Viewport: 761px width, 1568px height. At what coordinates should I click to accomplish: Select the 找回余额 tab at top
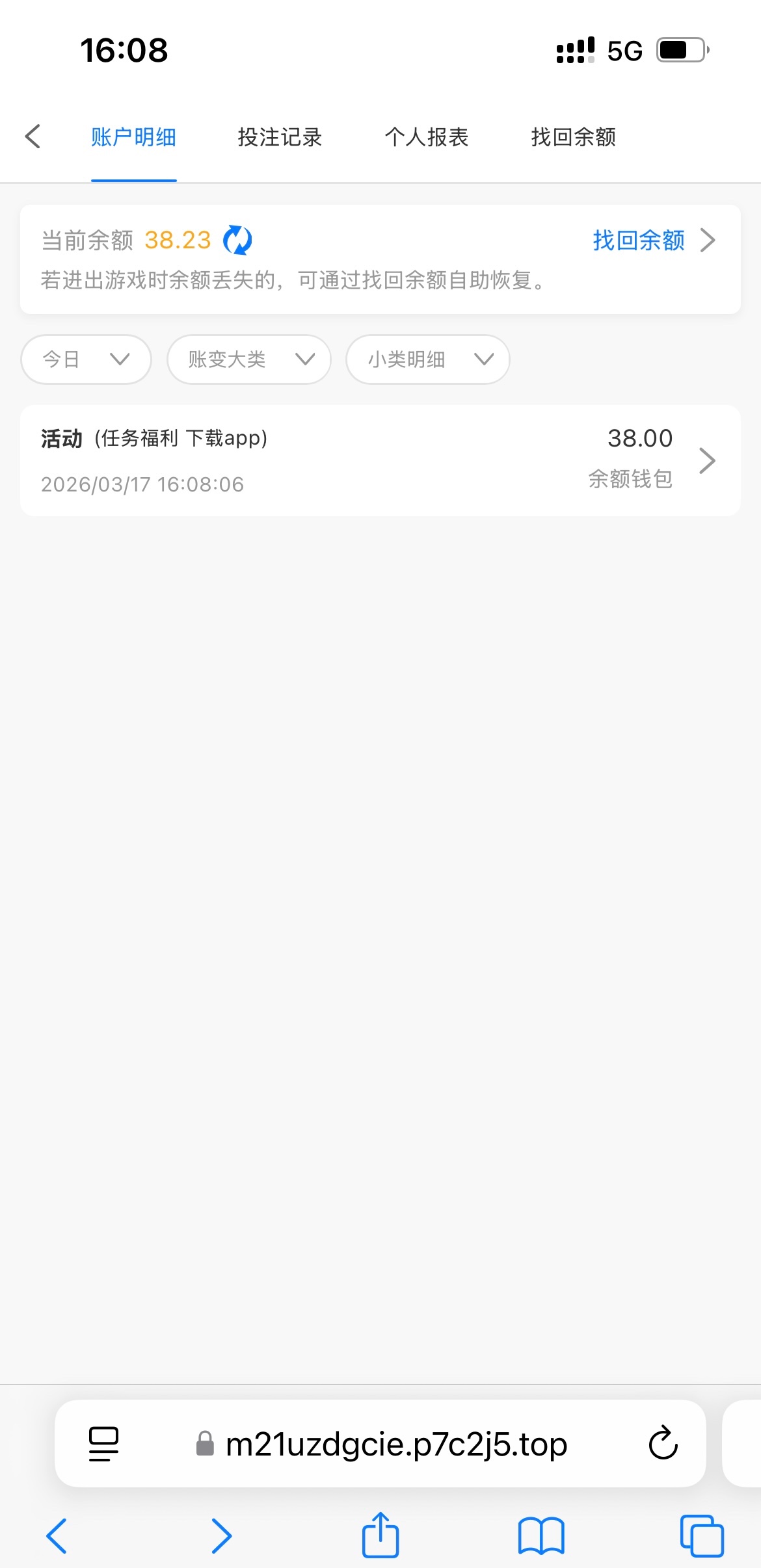pyautogui.click(x=573, y=137)
